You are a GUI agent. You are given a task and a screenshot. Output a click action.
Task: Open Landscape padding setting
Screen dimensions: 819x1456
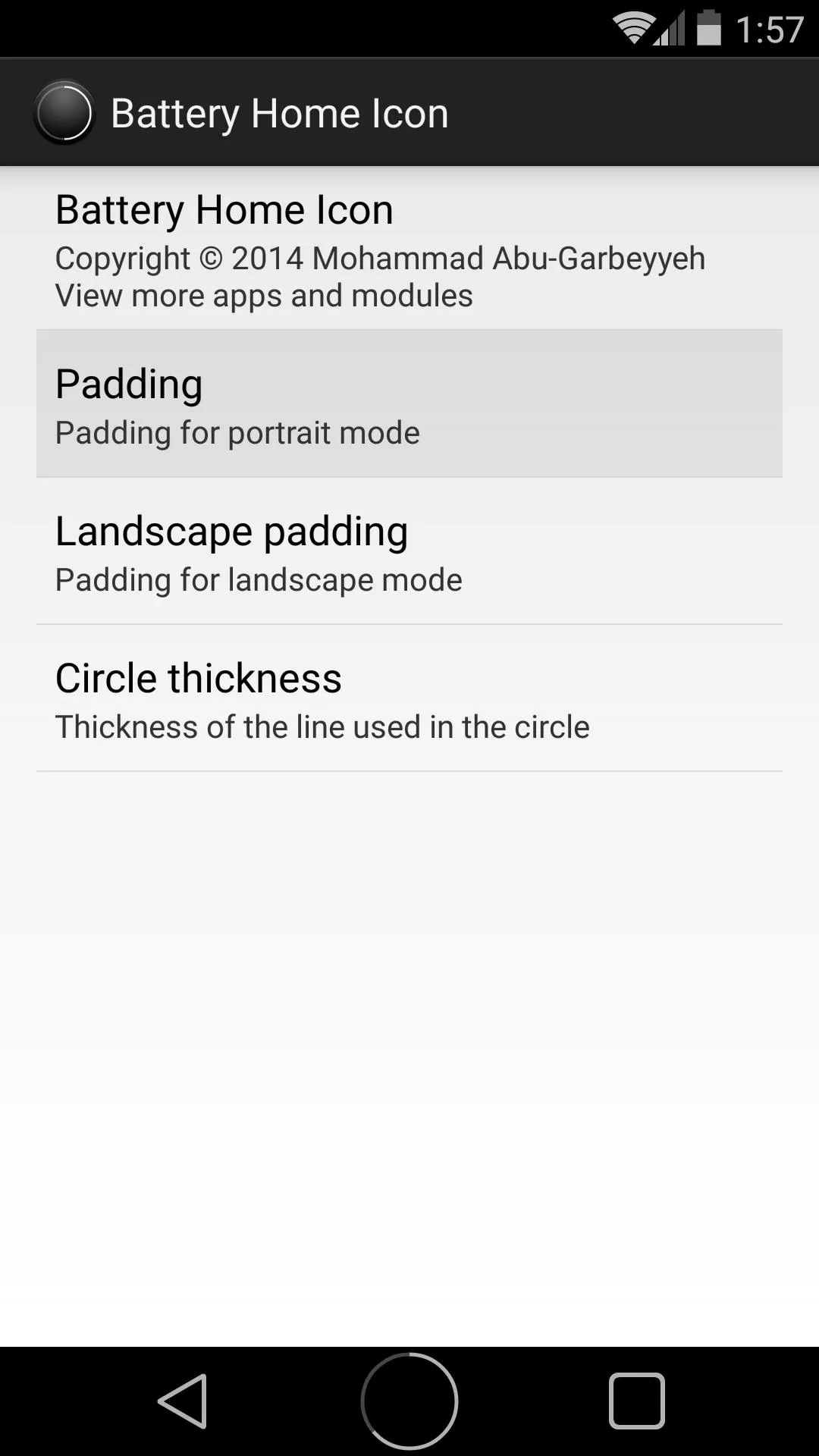coord(409,551)
